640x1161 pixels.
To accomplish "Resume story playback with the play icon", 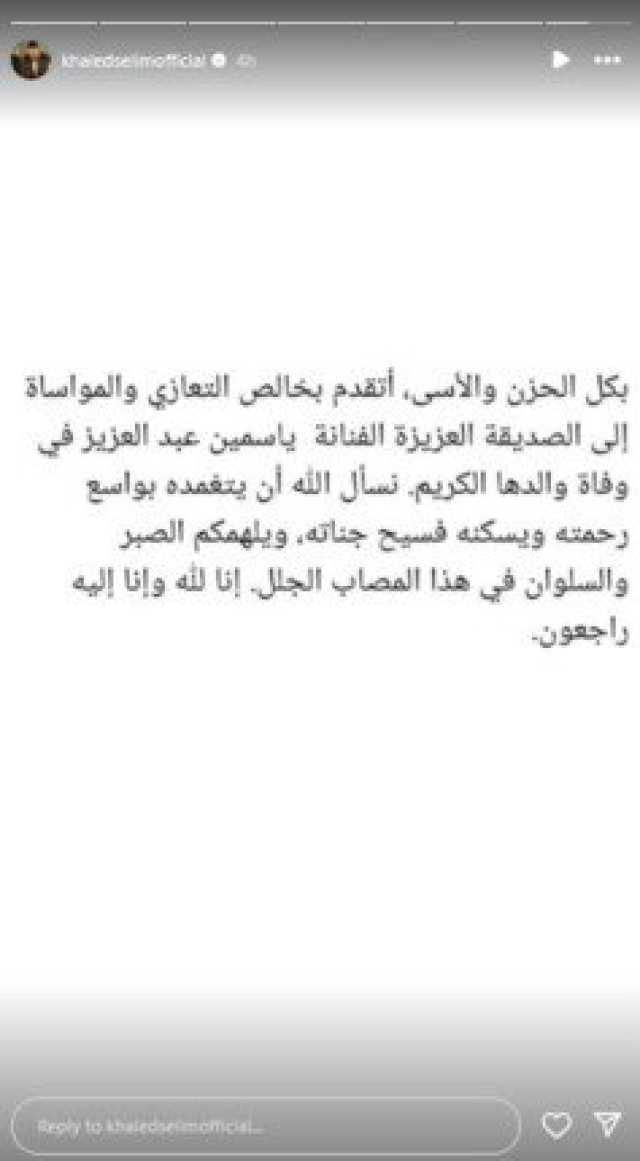I will [x=560, y=60].
